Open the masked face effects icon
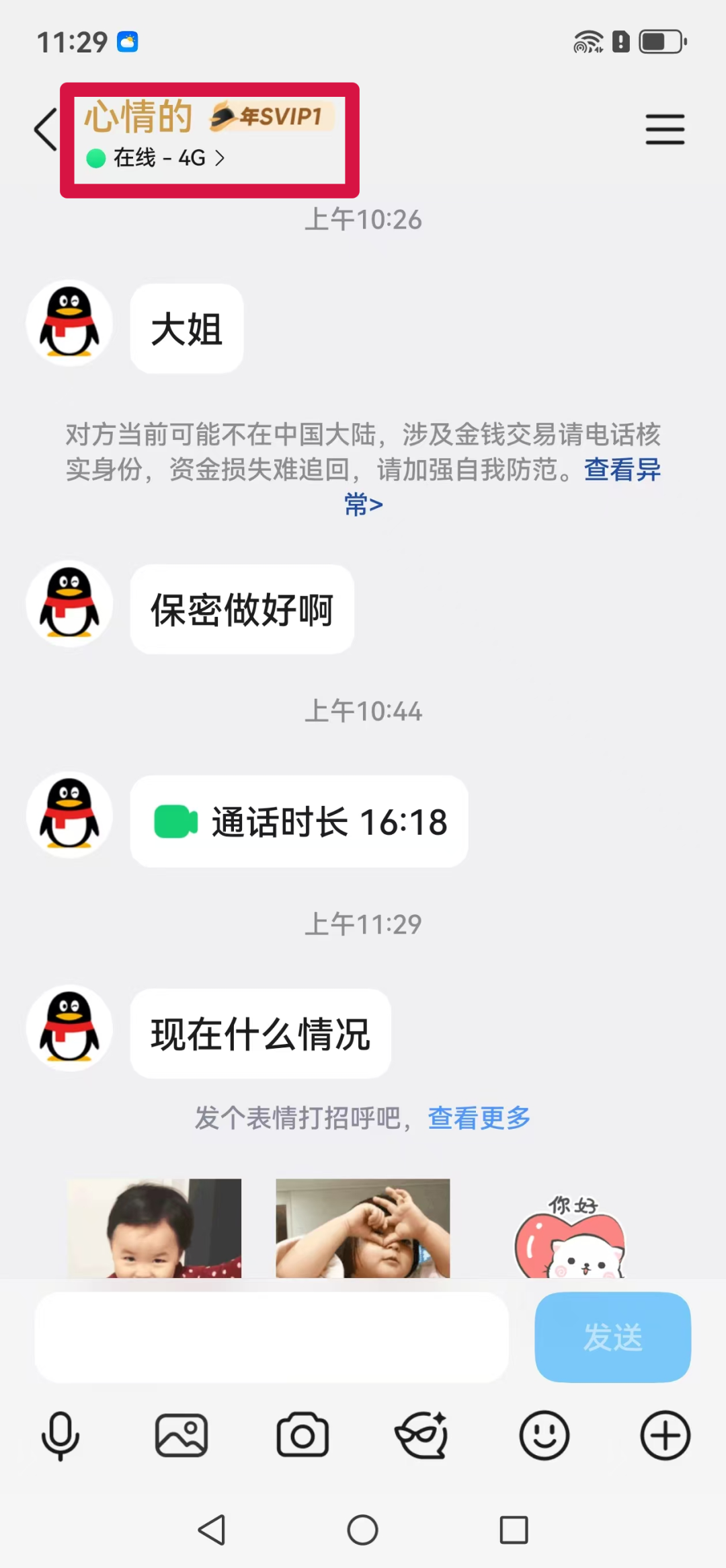726x1568 pixels. (x=422, y=1435)
